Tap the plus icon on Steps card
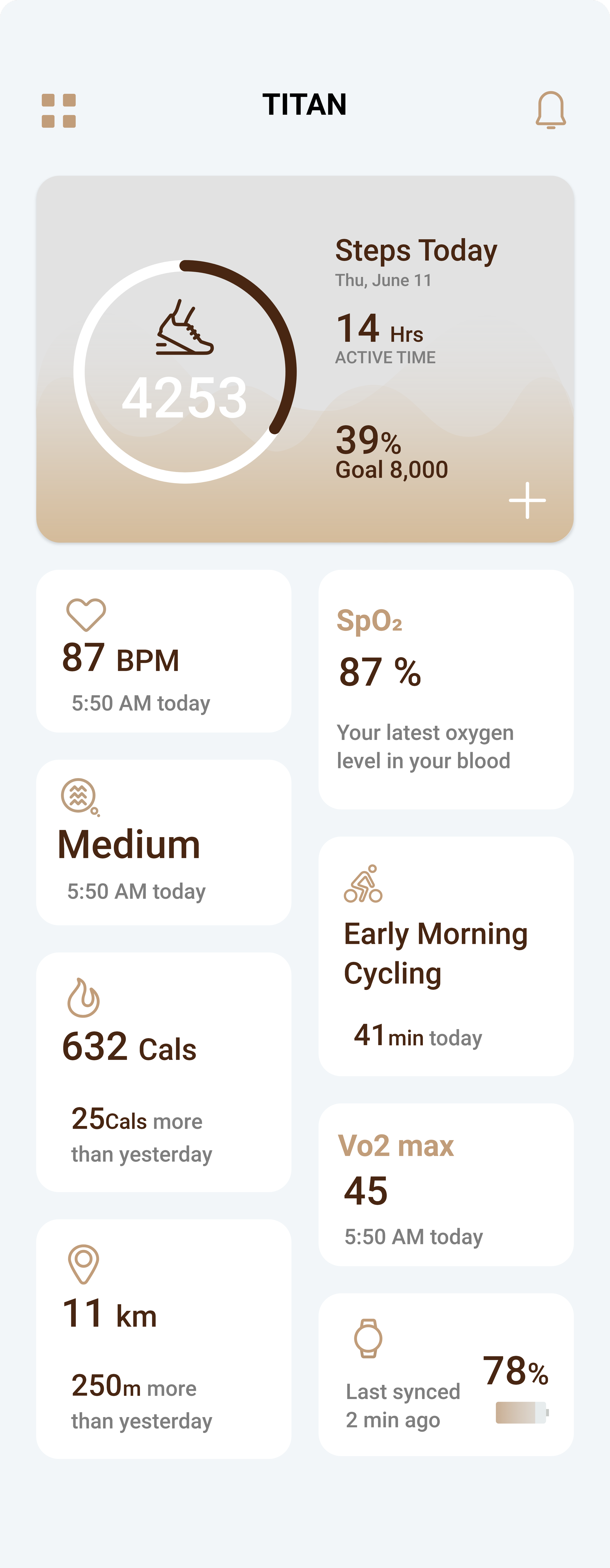This screenshot has height=1568, width=610. click(527, 500)
